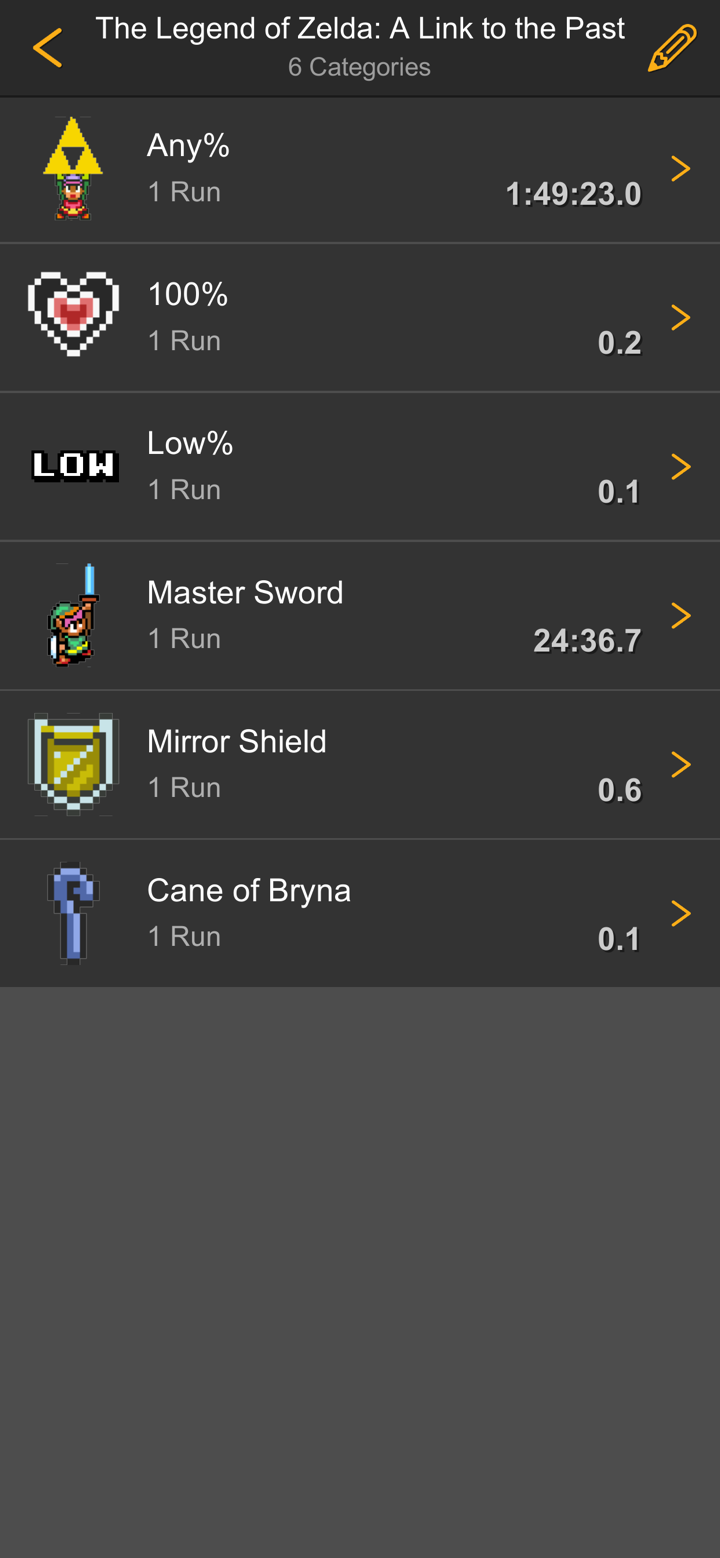720x1558 pixels.
Task: Open the 100% category via right chevron
Action: (681, 316)
